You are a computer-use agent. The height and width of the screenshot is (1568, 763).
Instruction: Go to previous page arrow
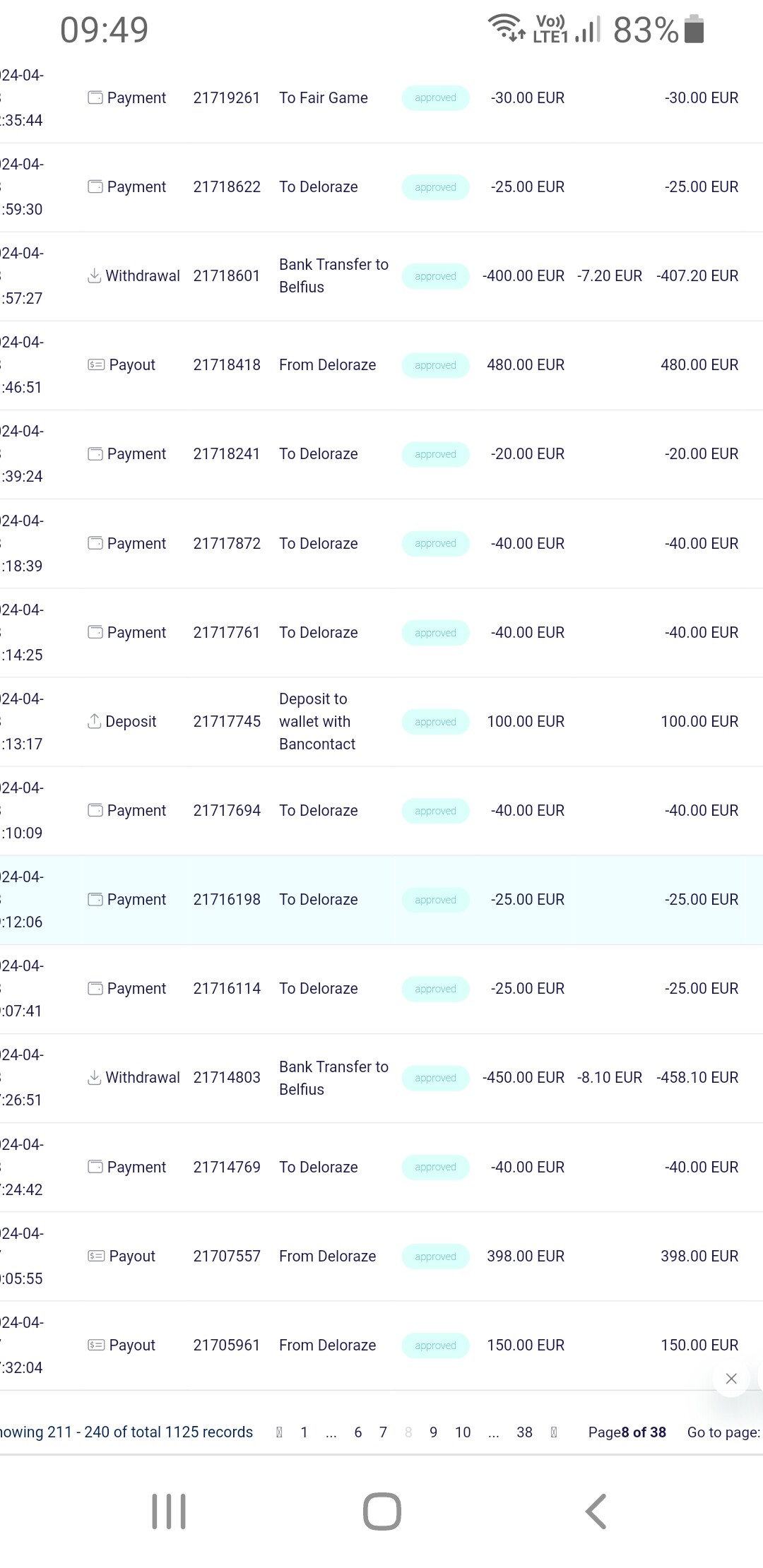point(279,1432)
